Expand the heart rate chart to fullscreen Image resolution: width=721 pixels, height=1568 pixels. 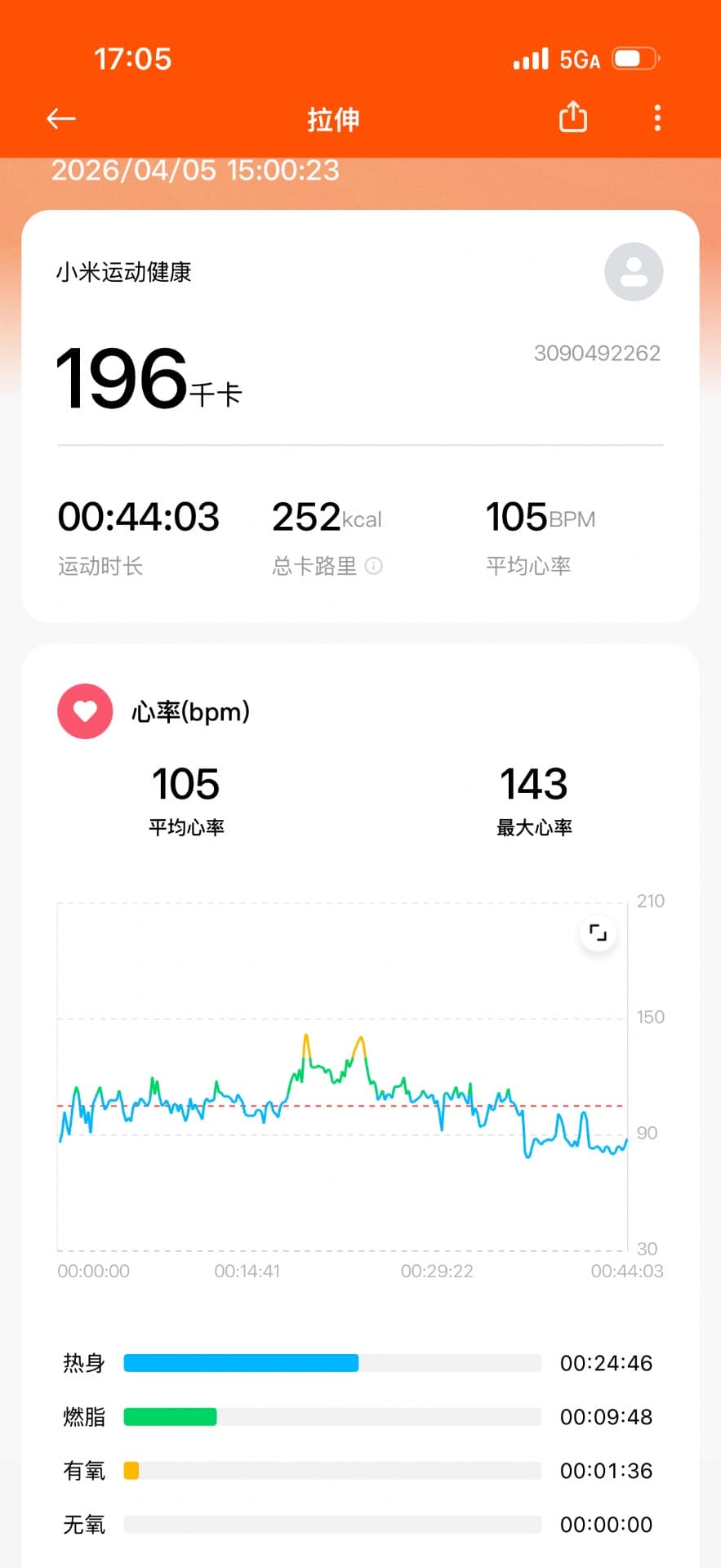[598, 932]
